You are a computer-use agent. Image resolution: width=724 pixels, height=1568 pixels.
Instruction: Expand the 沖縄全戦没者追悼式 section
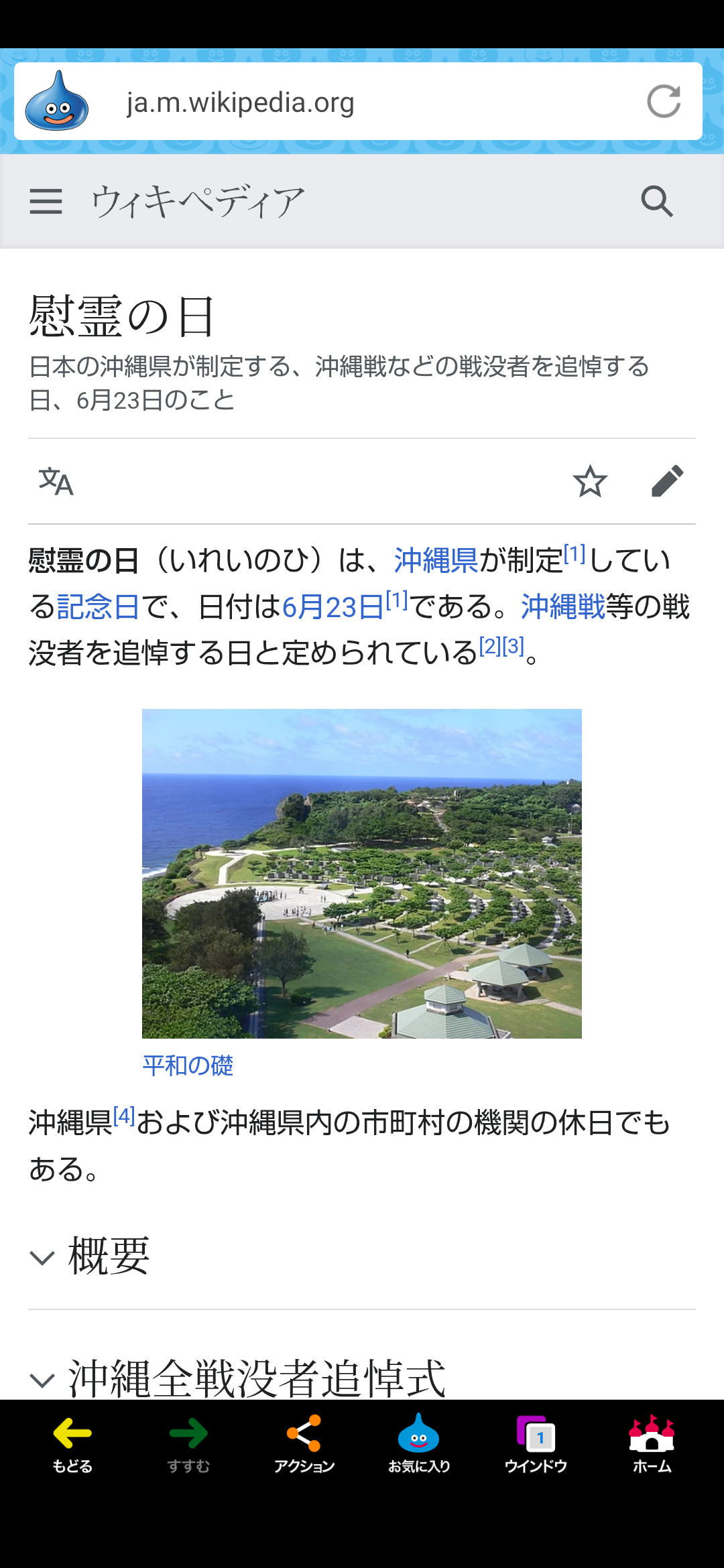[257, 1379]
